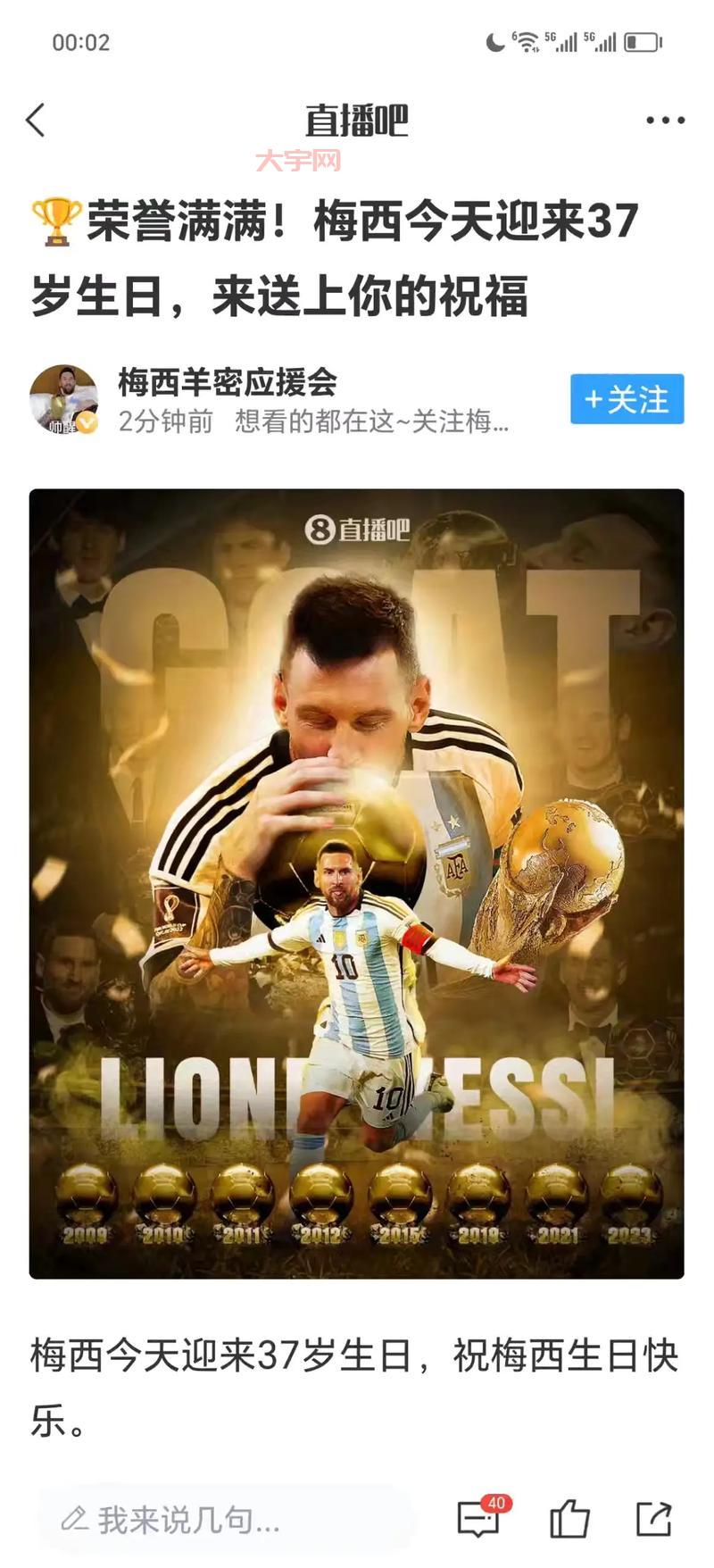714x1568 pixels.
Task: Open the comments with 40 replies
Action: point(479,1519)
